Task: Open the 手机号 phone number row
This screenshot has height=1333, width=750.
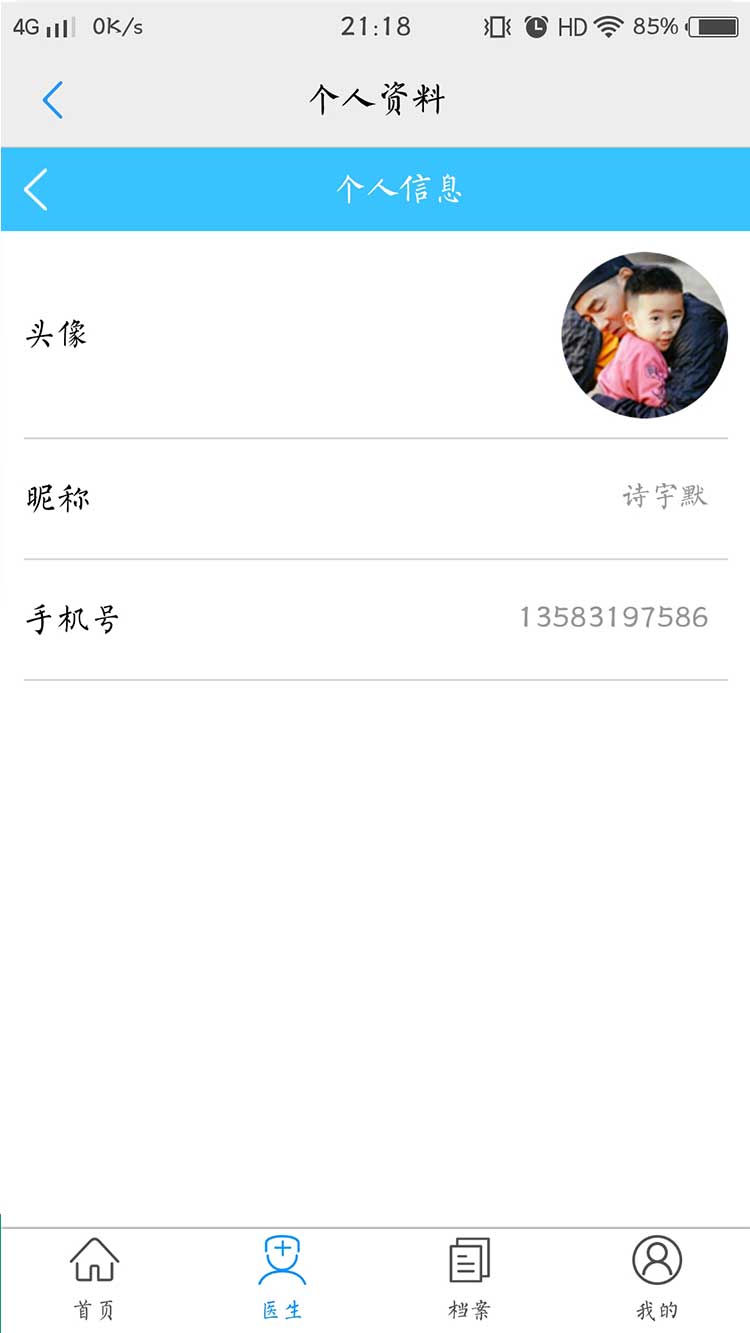Action: [375, 619]
